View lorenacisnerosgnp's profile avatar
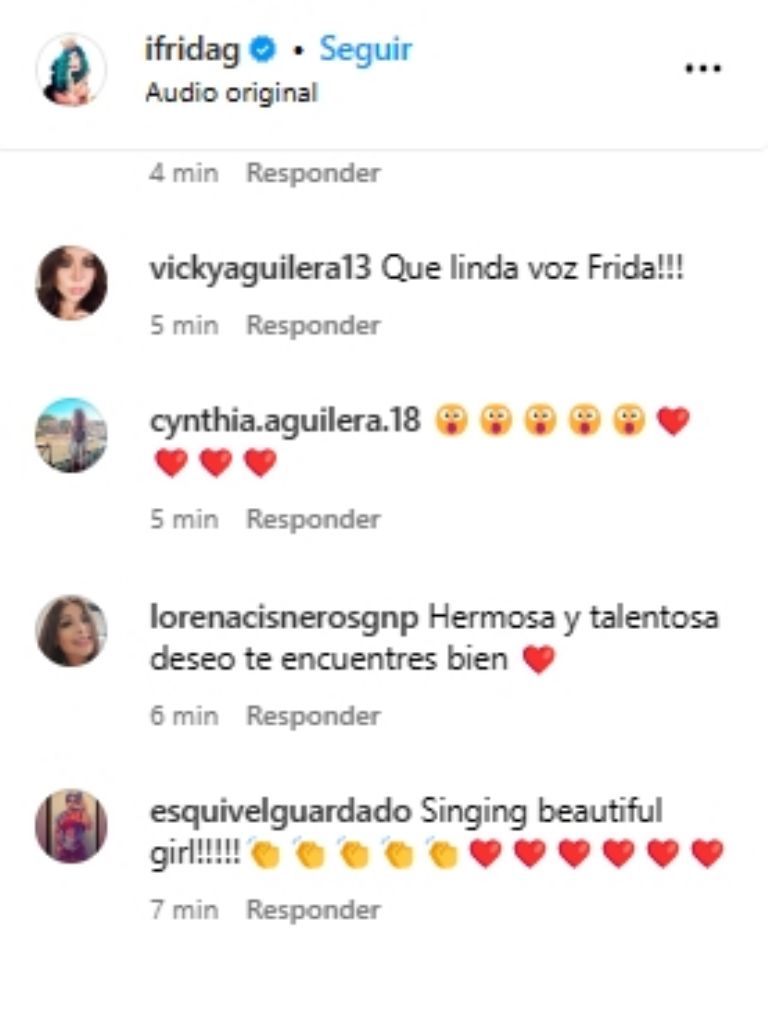 click(71, 631)
